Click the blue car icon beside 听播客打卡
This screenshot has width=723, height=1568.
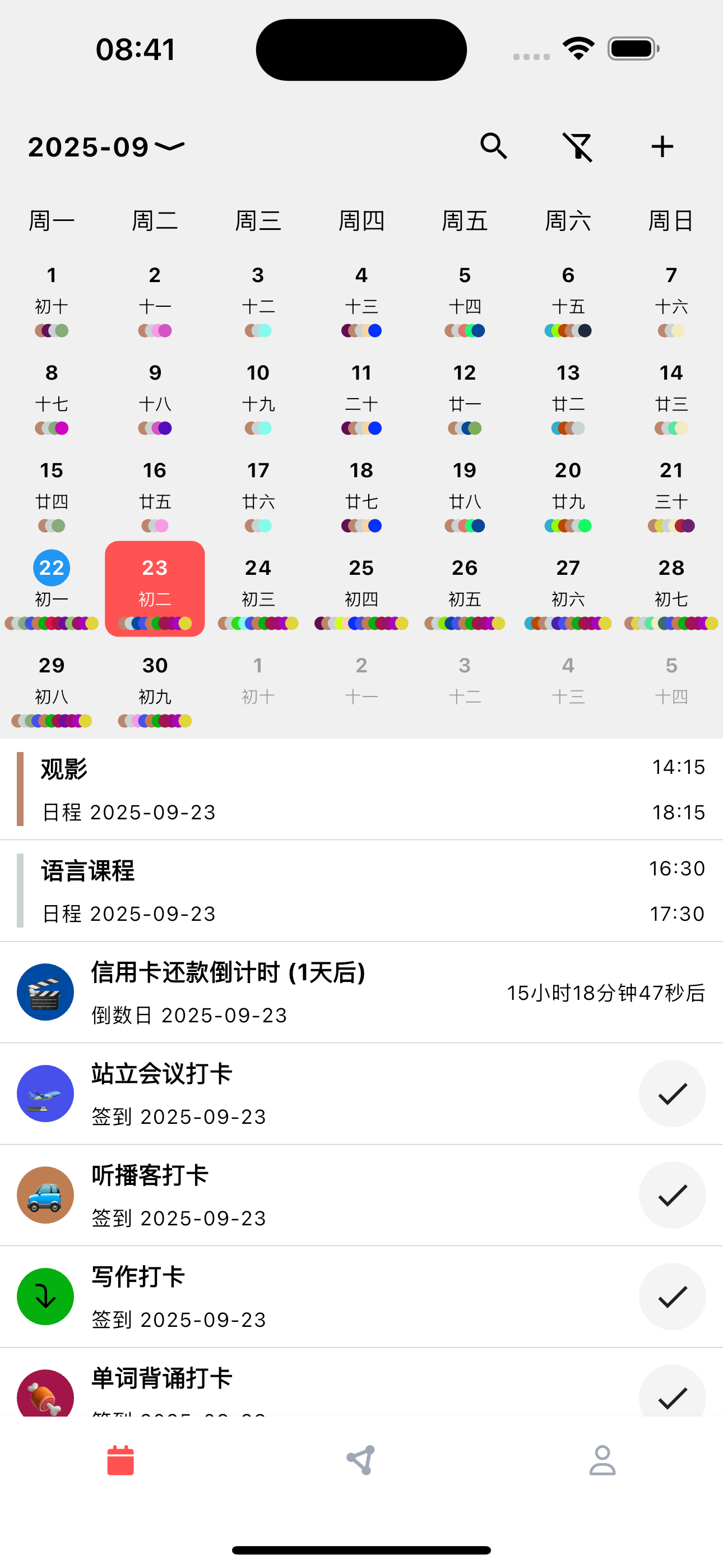45,1195
